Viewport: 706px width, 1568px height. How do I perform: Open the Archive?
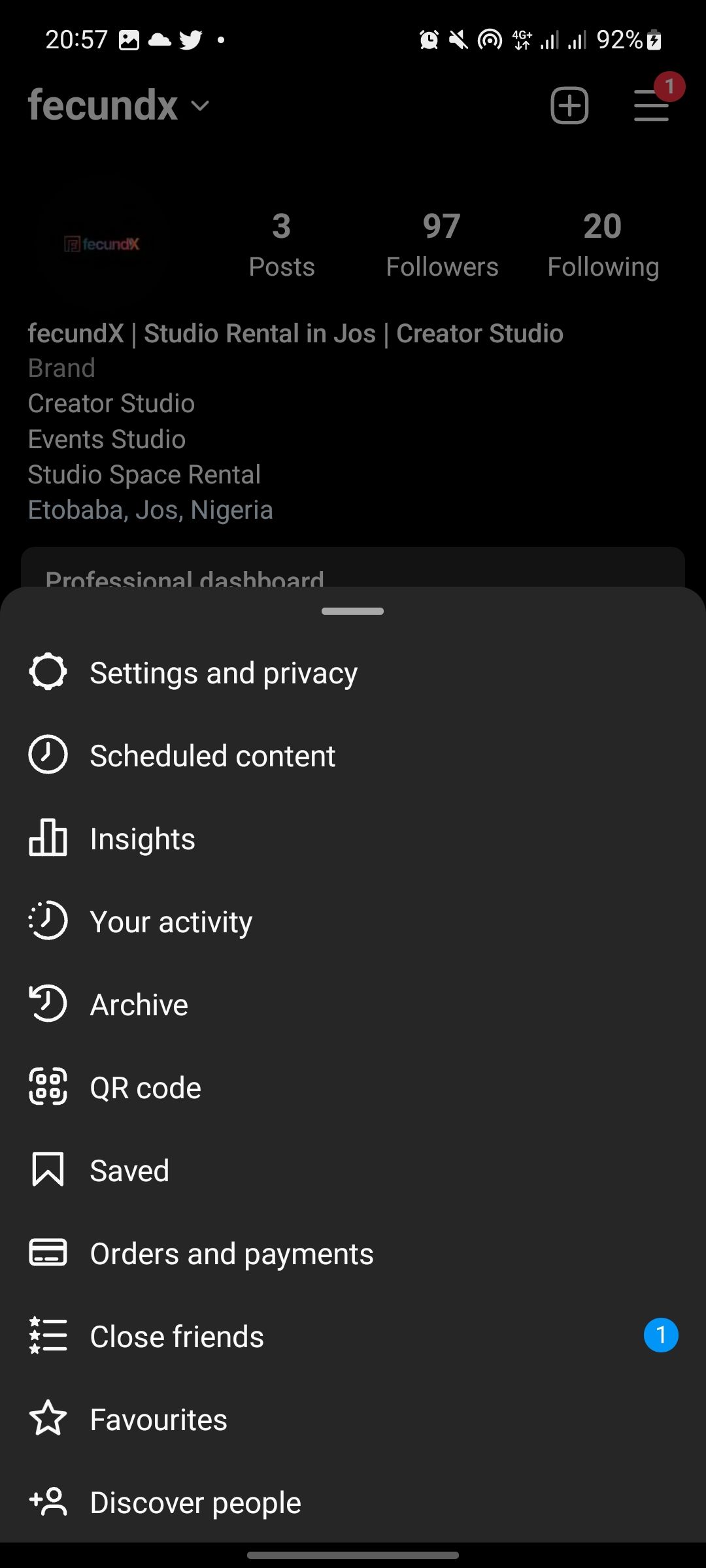(139, 1005)
